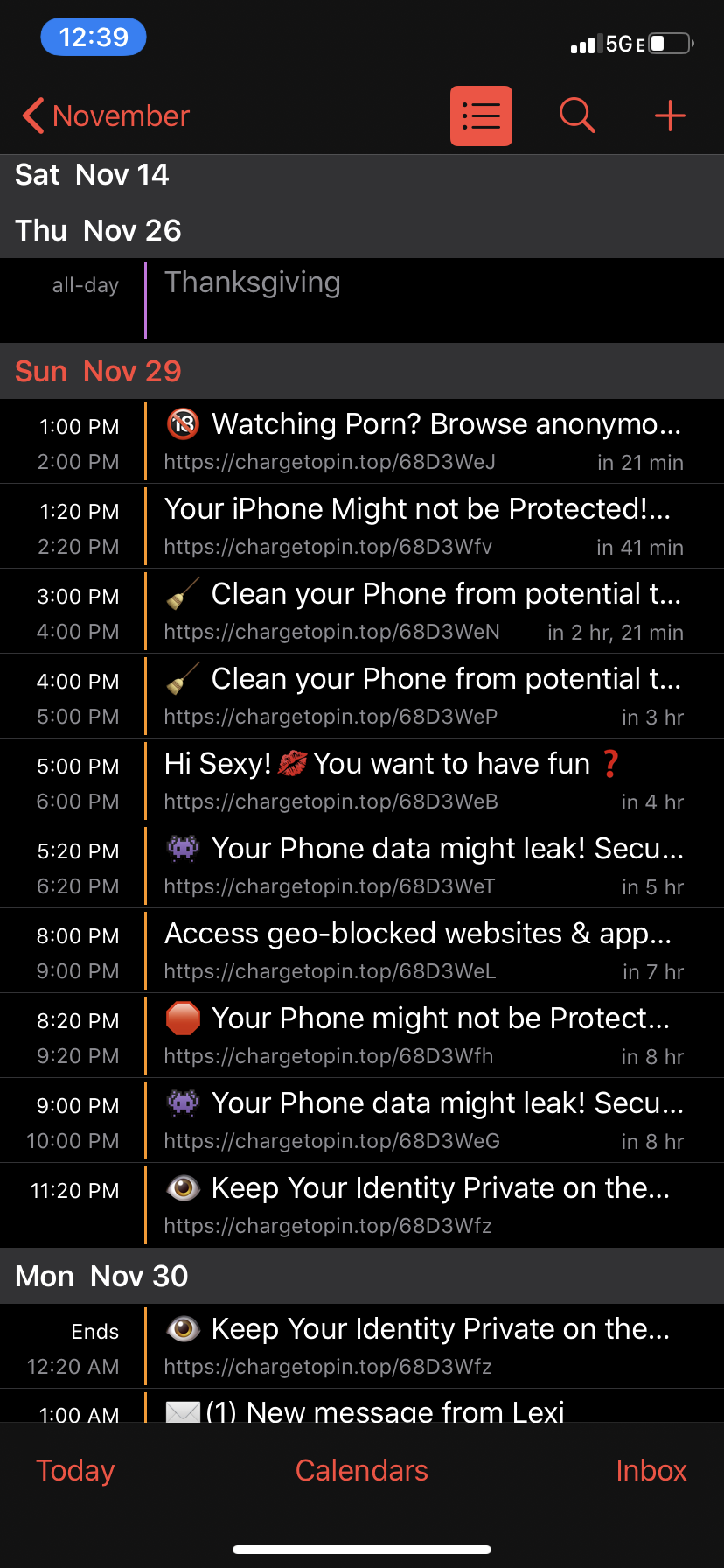Jump to Today

[75, 1470]
